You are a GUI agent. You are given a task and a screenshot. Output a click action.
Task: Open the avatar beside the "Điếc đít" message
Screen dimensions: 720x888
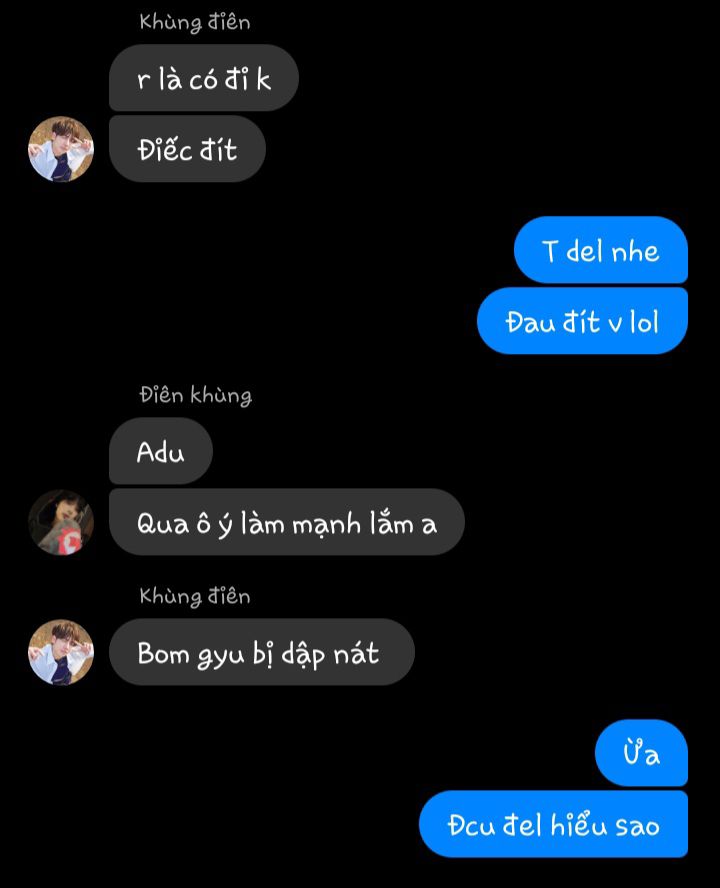tap(61, 149)
